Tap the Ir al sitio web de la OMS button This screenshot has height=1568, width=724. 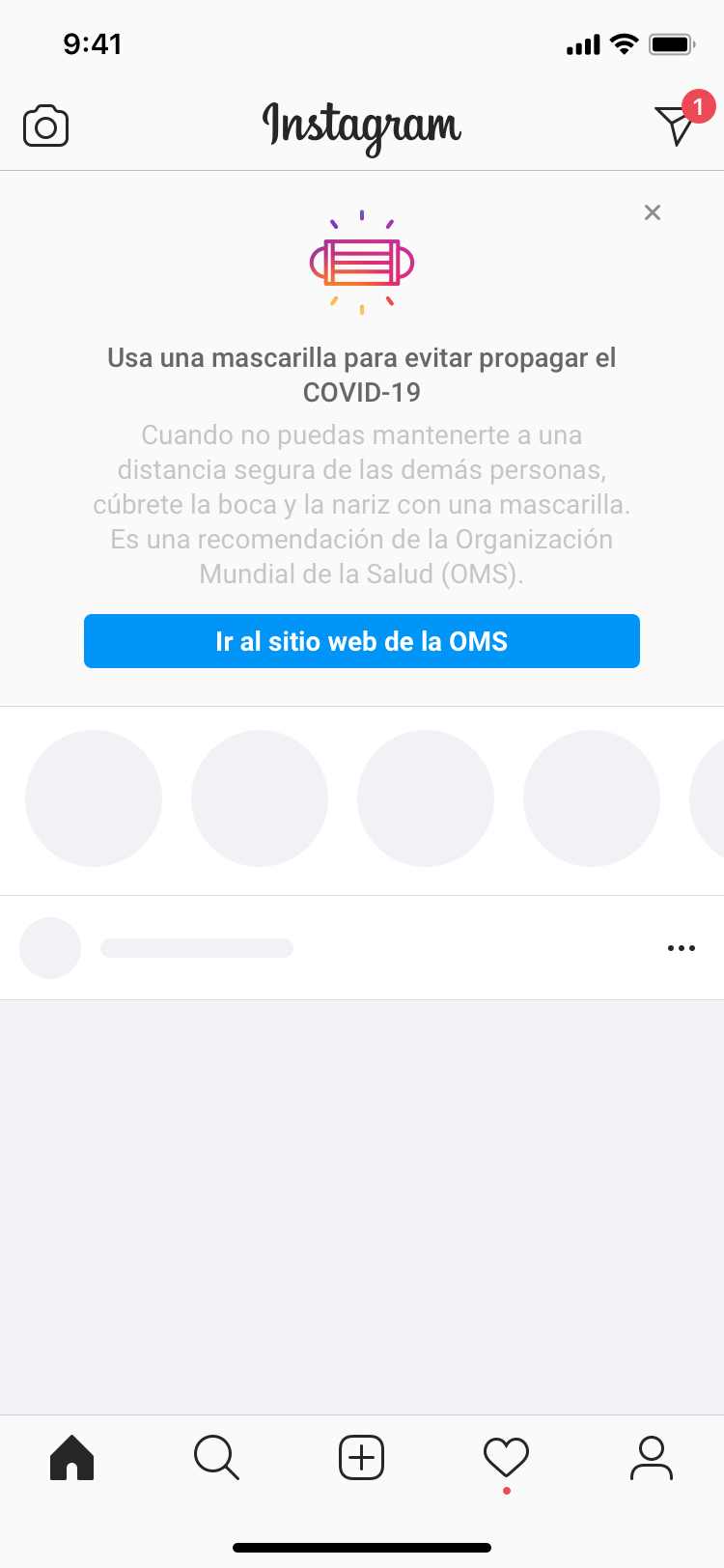(362, 641)
